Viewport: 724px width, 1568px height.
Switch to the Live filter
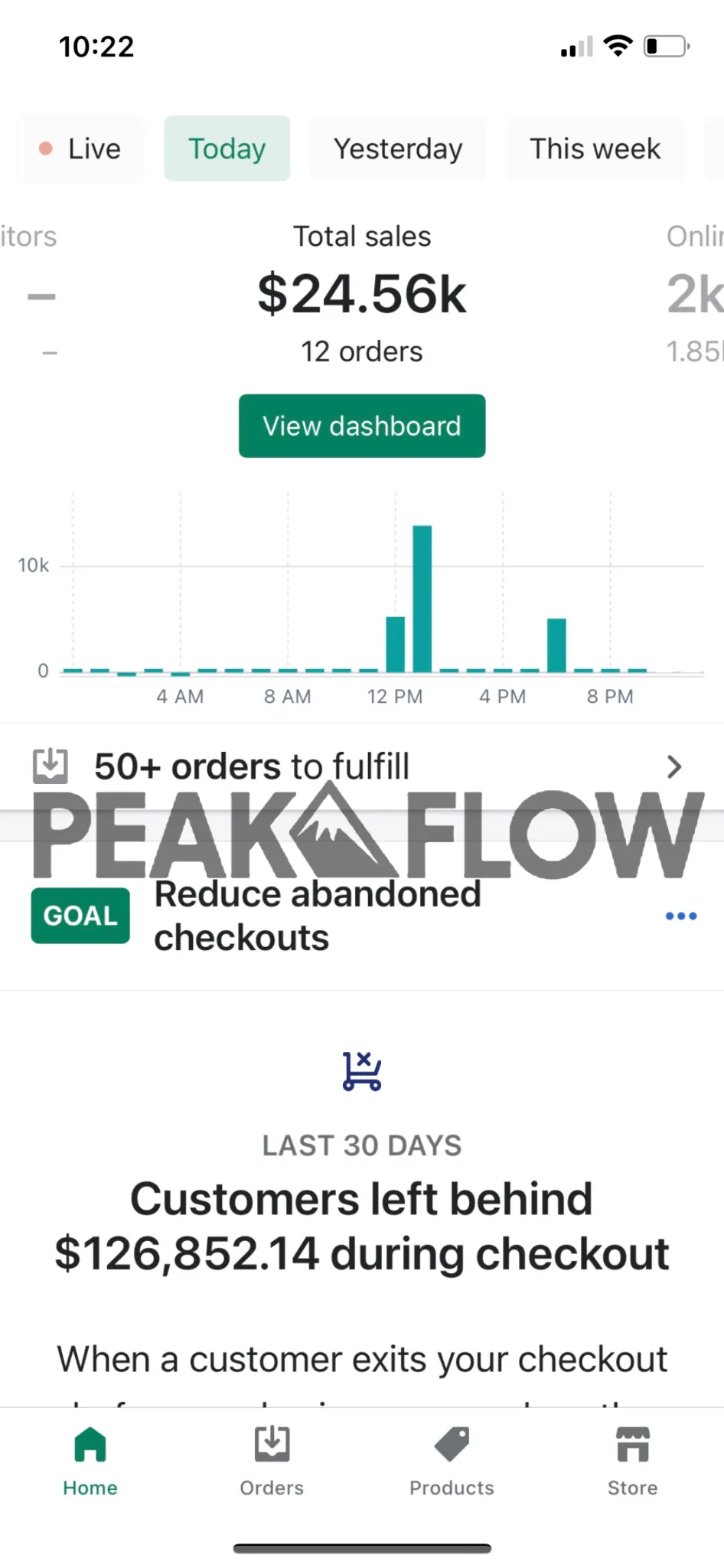80,149
